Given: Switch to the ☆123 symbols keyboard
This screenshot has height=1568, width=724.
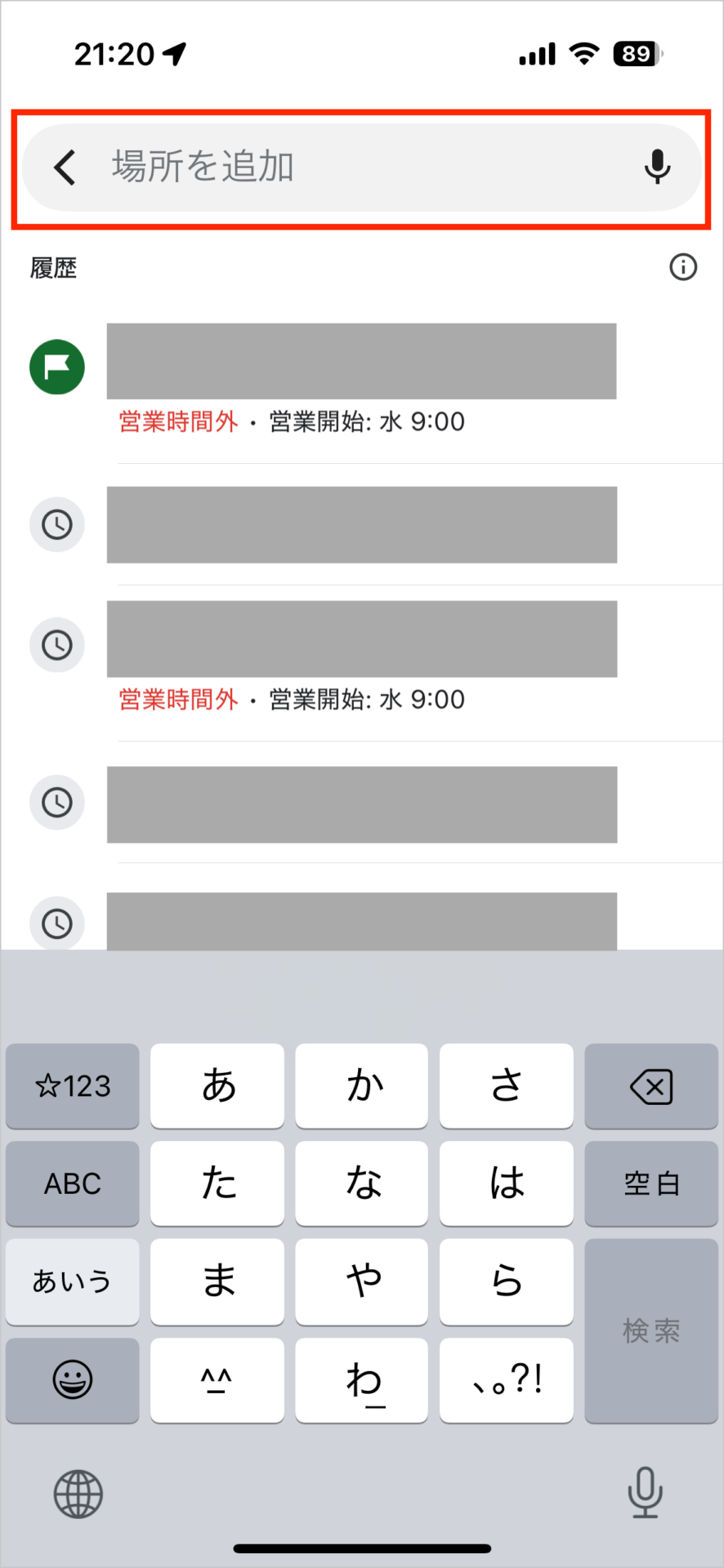Looking at the screenshot, I should pos(73,1086).
